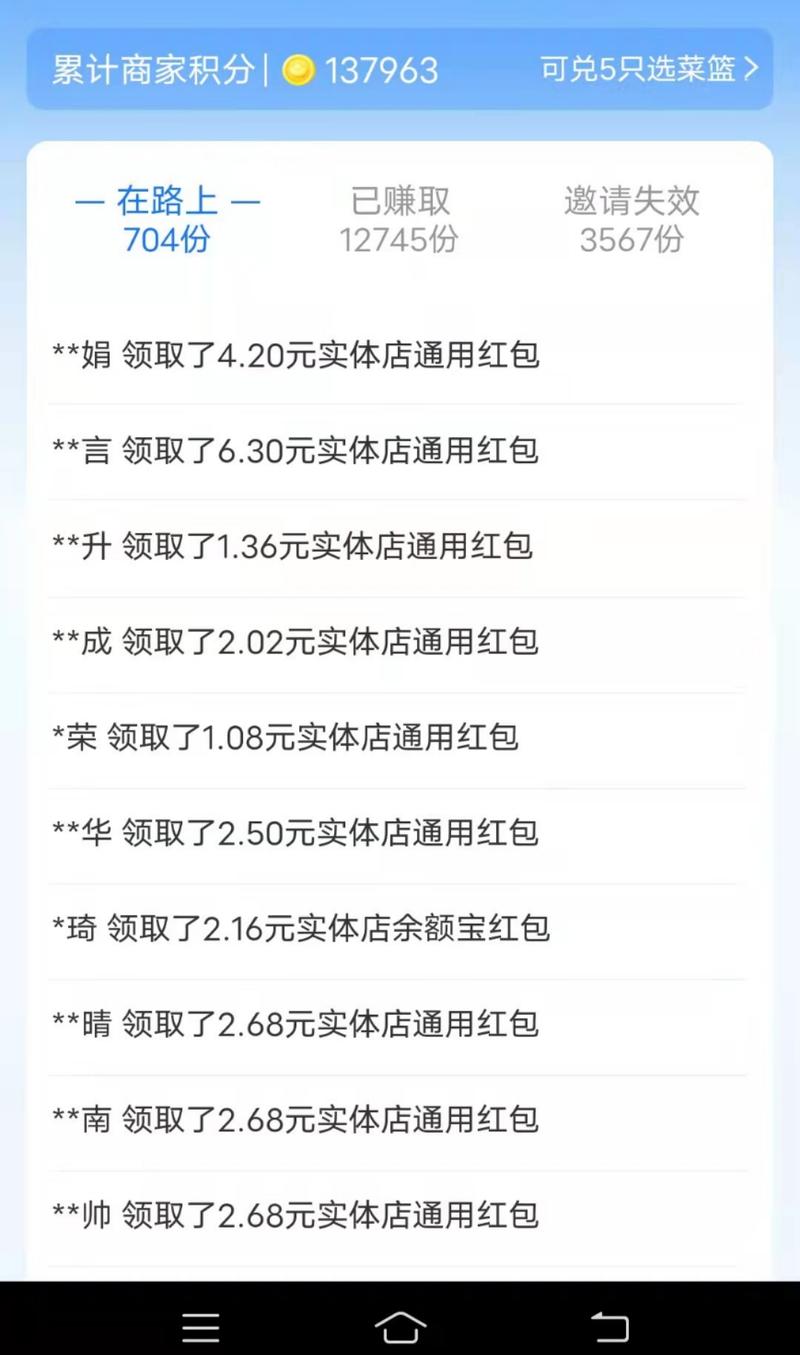
Task: Select **帅's 2.68元 red packet record
Action: (297, 1216)
